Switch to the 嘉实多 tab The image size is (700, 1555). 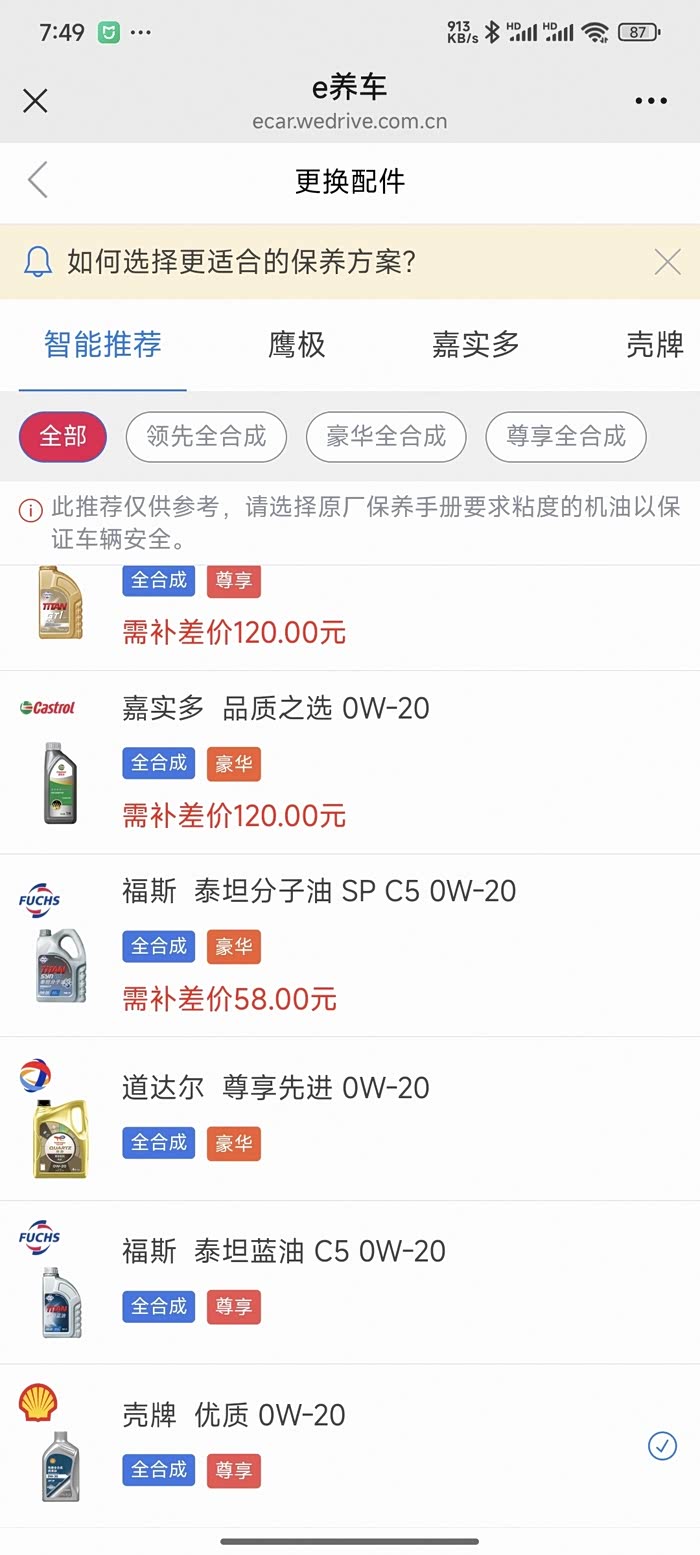[476, 345]
